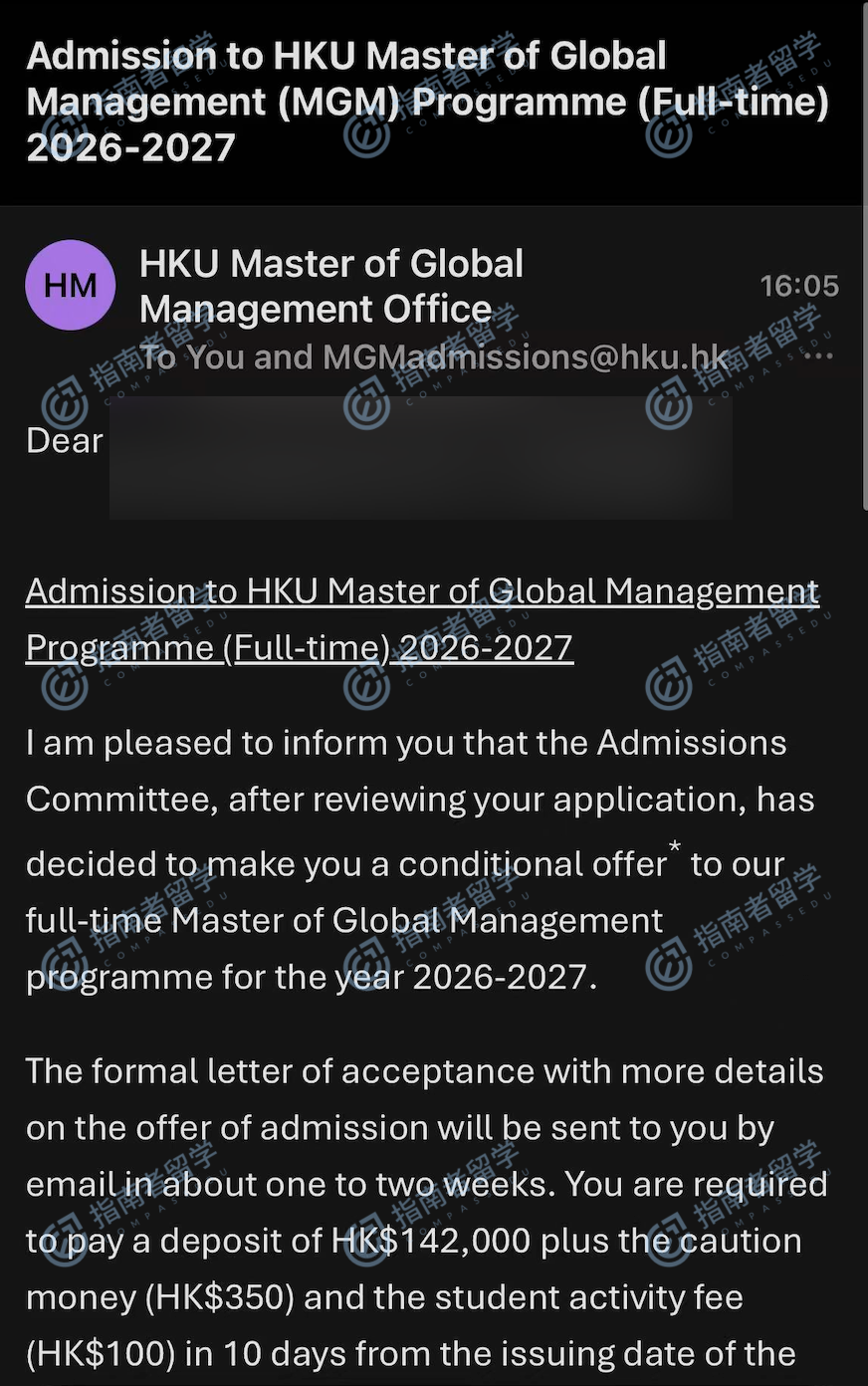868x1386 pixels.
Task: Open the message overflow menu dots
Action: click(818, 355)
